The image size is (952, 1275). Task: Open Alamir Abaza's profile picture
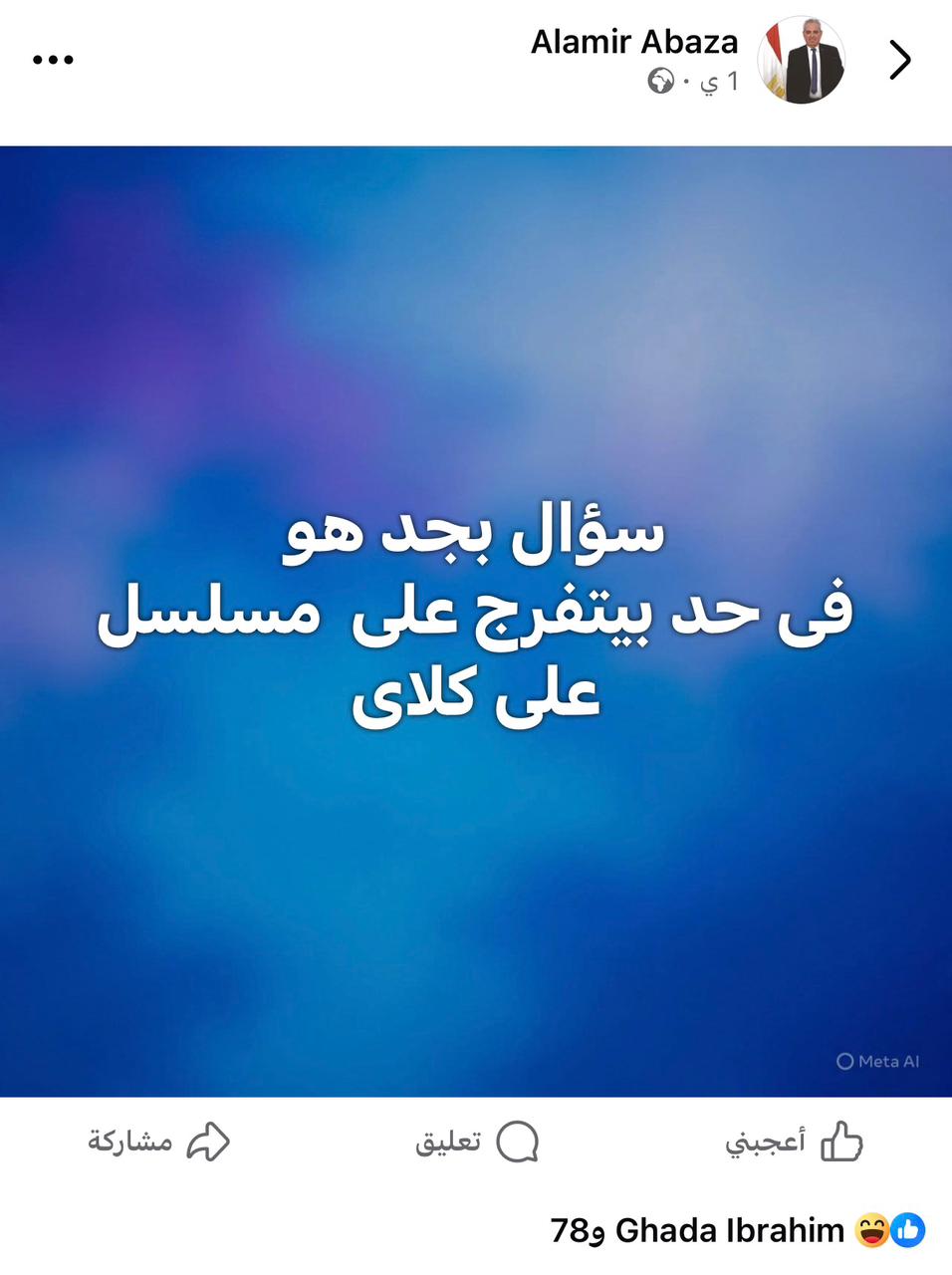tap(802, 60)
